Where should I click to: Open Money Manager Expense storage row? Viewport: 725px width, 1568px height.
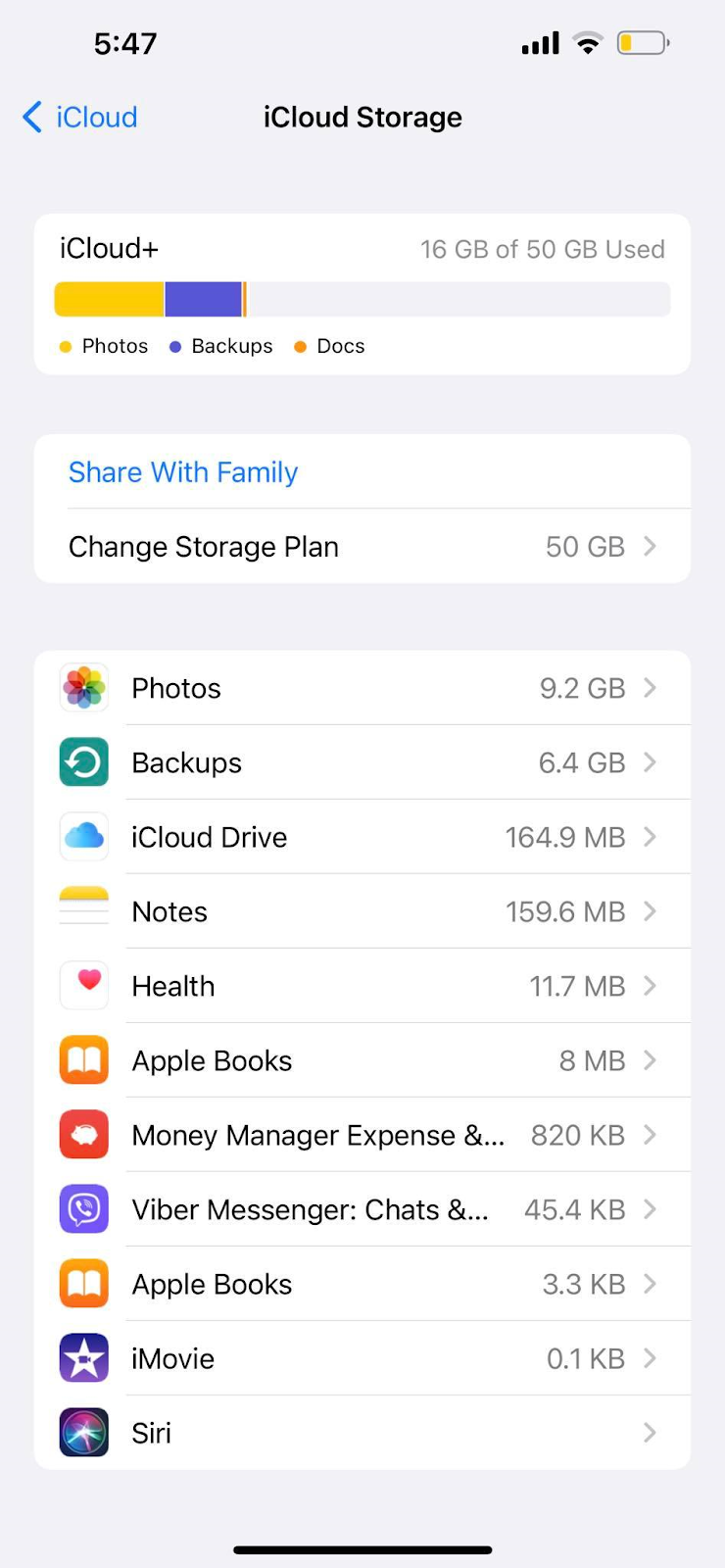coord(362,1135)
